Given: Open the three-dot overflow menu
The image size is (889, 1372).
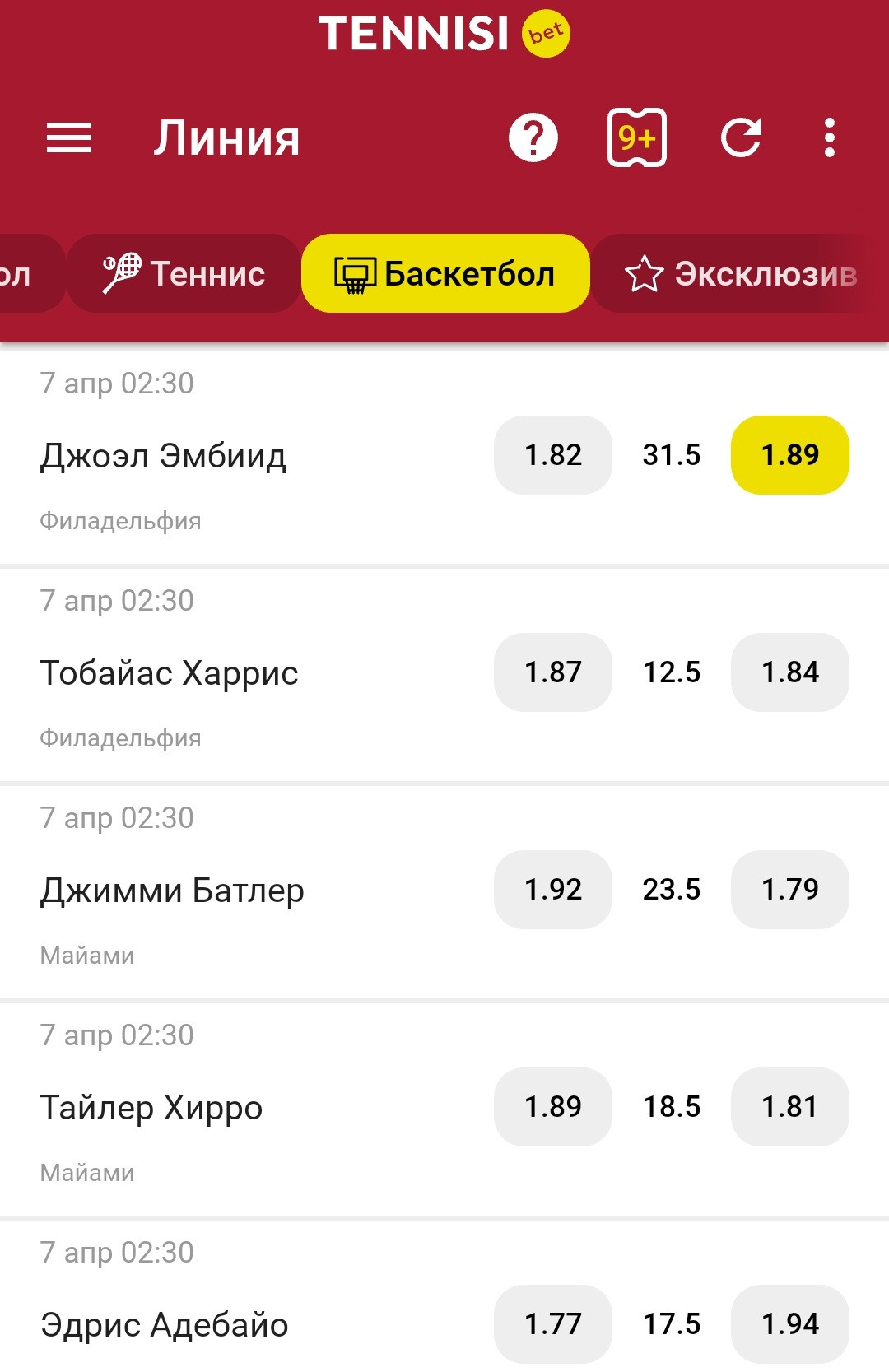Looking at the screenshot, I should 829,138.
